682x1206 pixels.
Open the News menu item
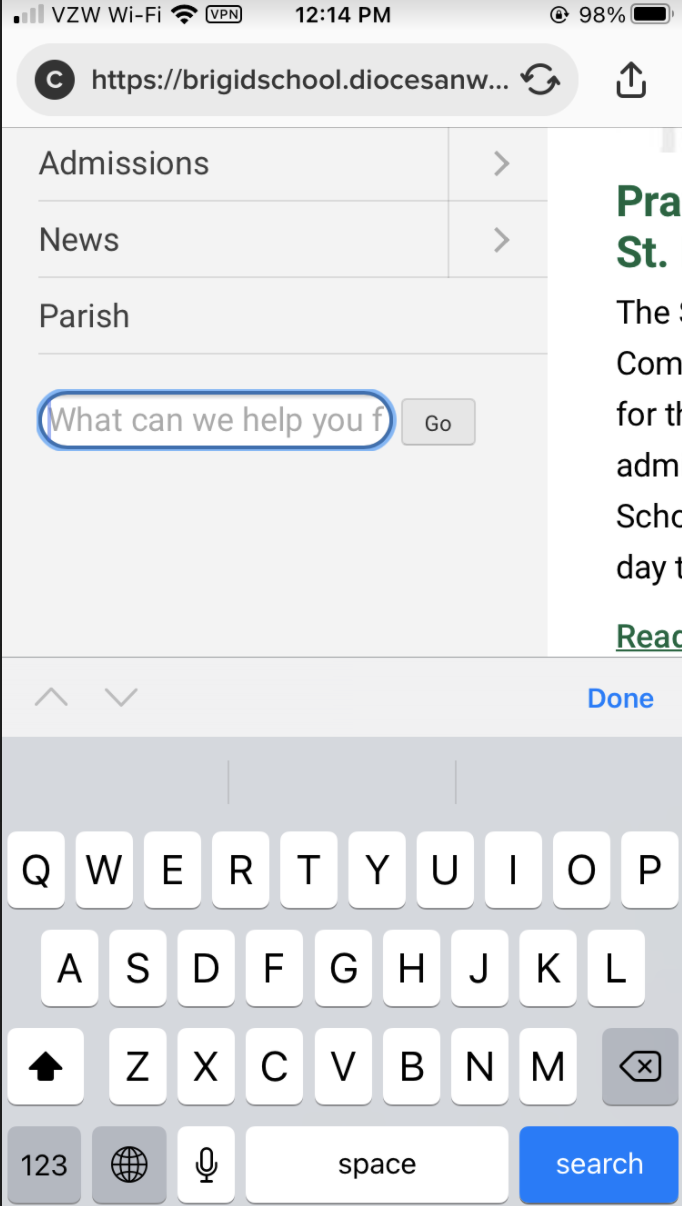pyautogui.click(x=79, y=240)
